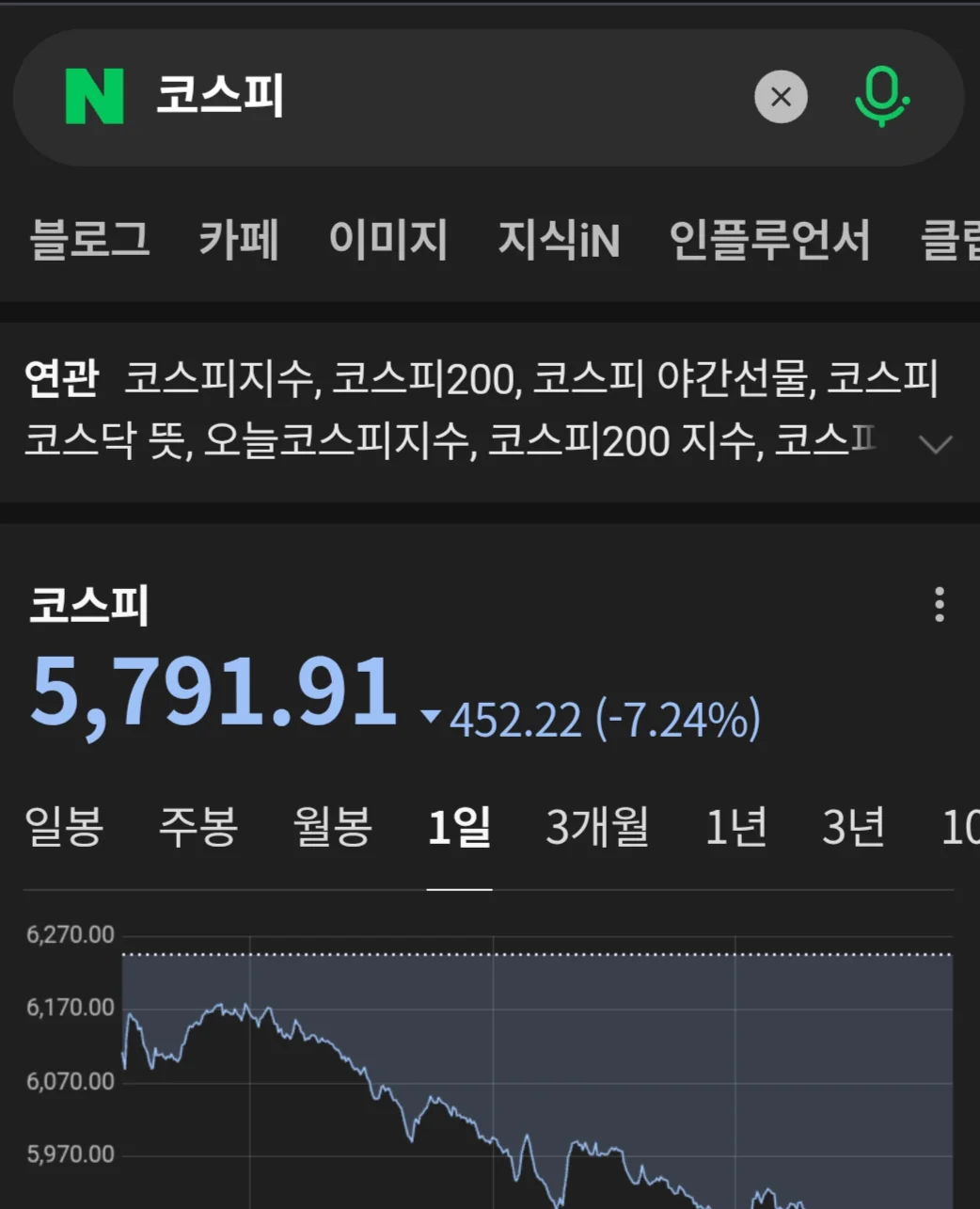Switch to the 인플루언서 tab
The image size is (980, 1209).
[x=769, y=239]
